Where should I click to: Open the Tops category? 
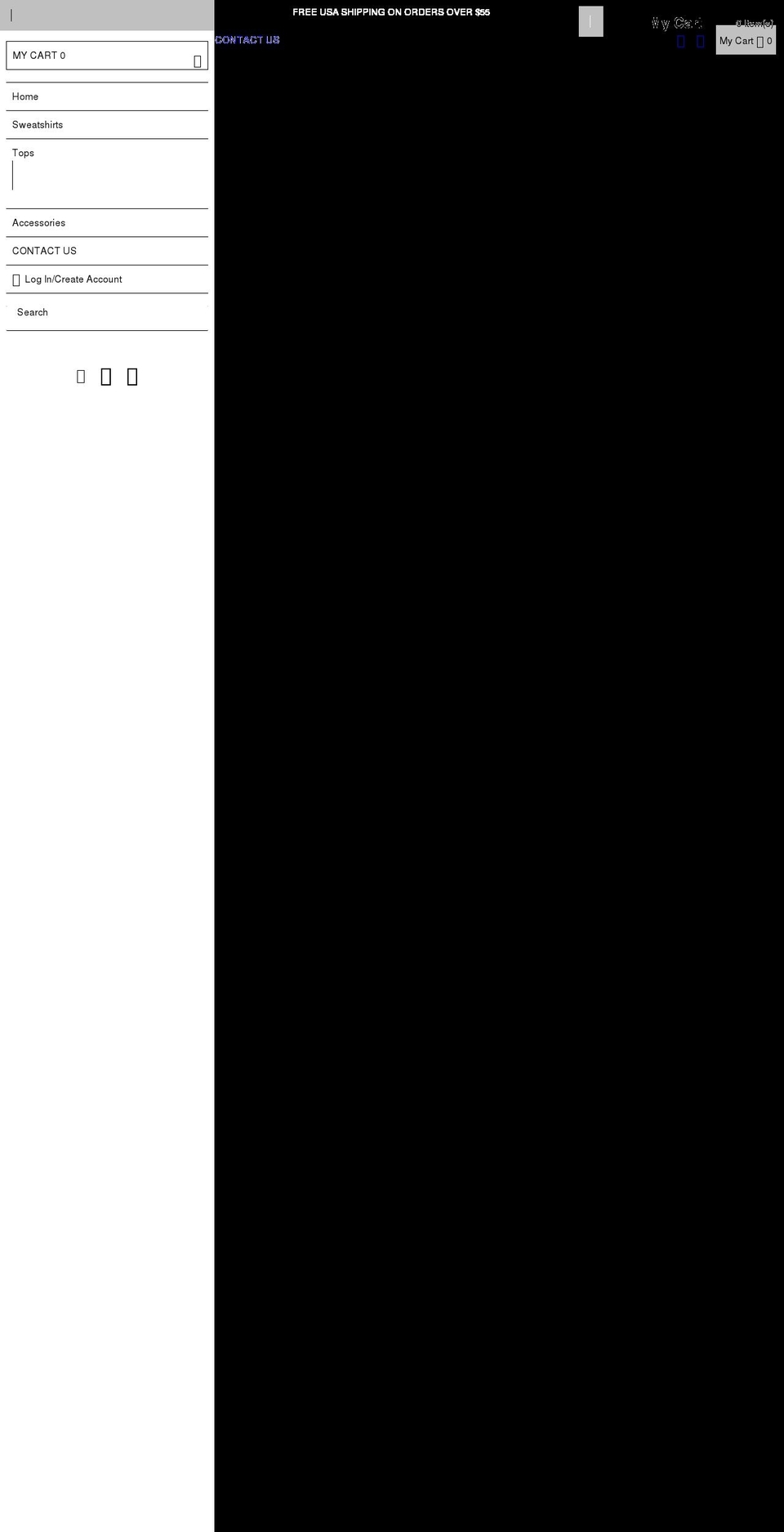(24, 153)
